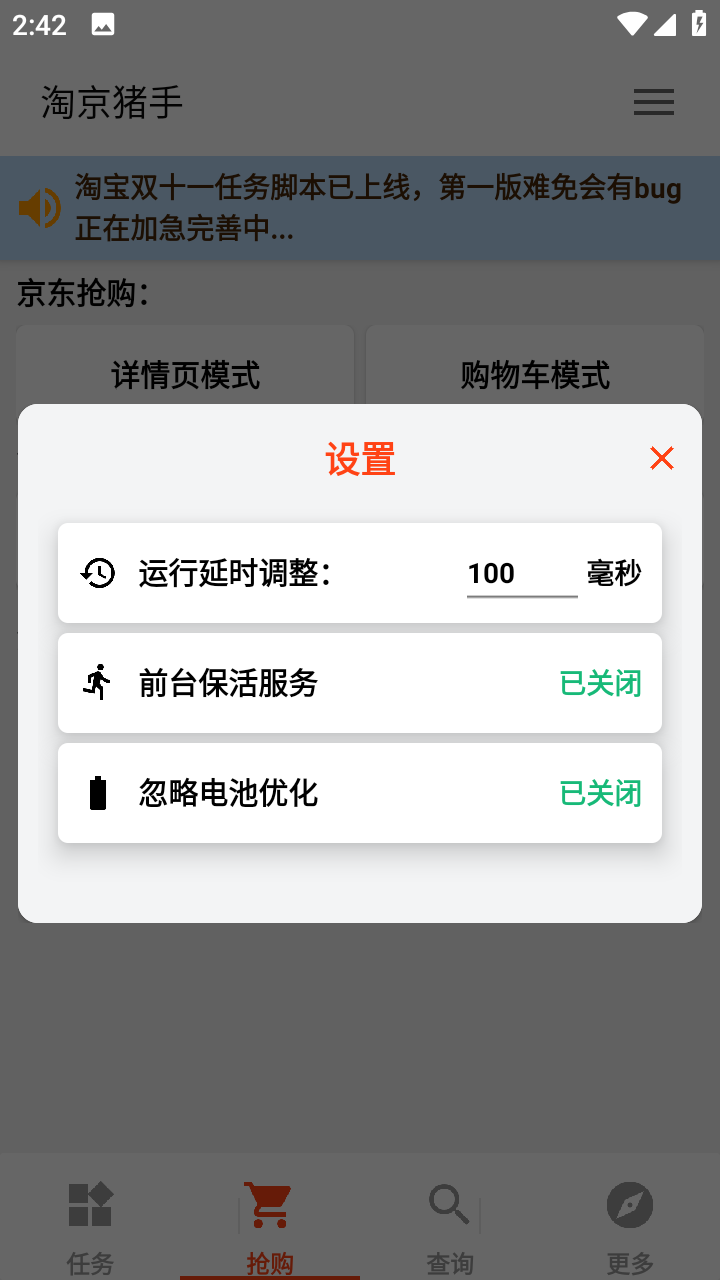The height and width of the screenshot is (1280, 720).
Task: Edit the 运行延时调整 delay value field
Action: coord(521,573)
